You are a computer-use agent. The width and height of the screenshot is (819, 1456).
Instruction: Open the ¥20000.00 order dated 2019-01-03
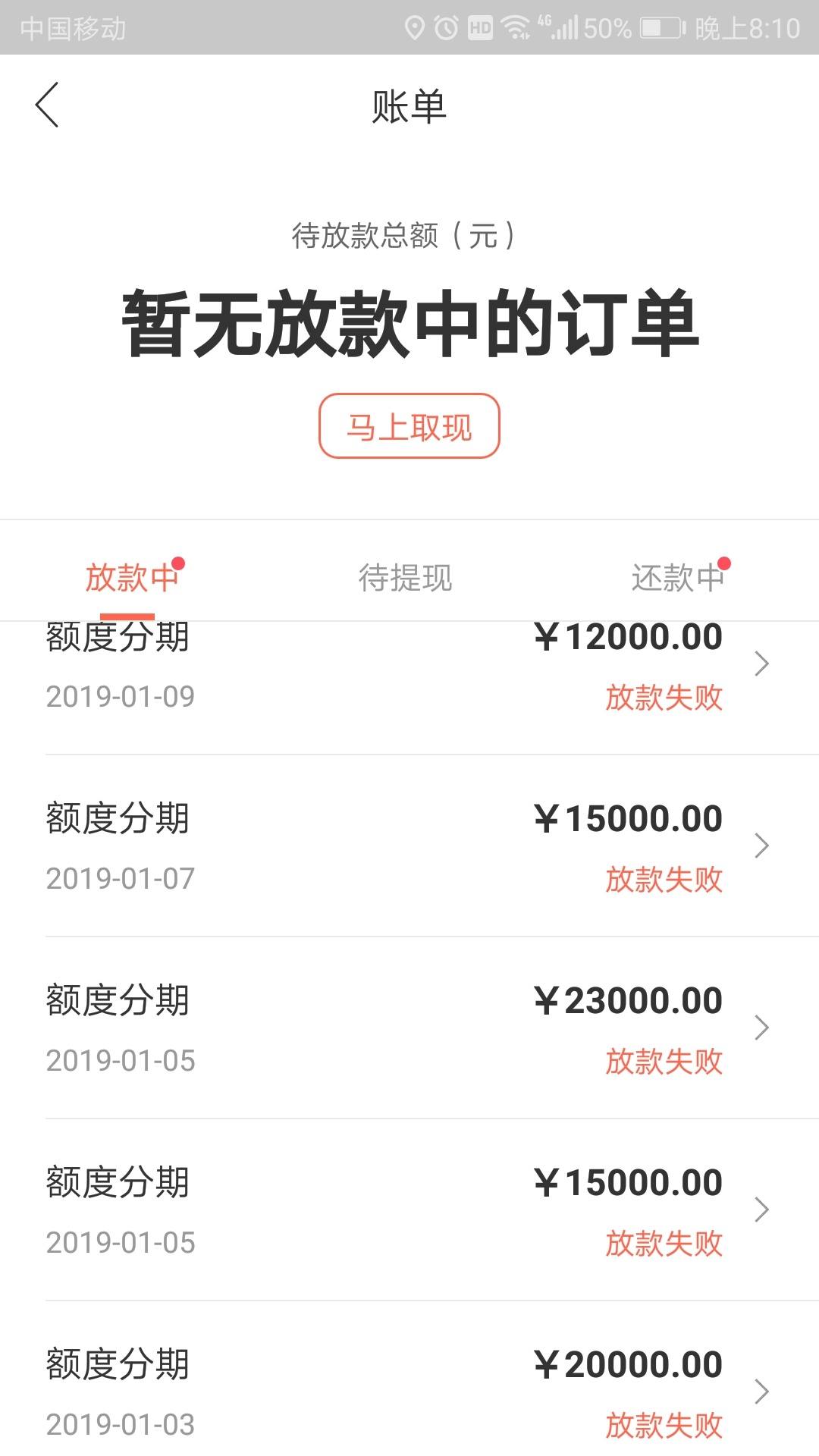pos(409,1379)
